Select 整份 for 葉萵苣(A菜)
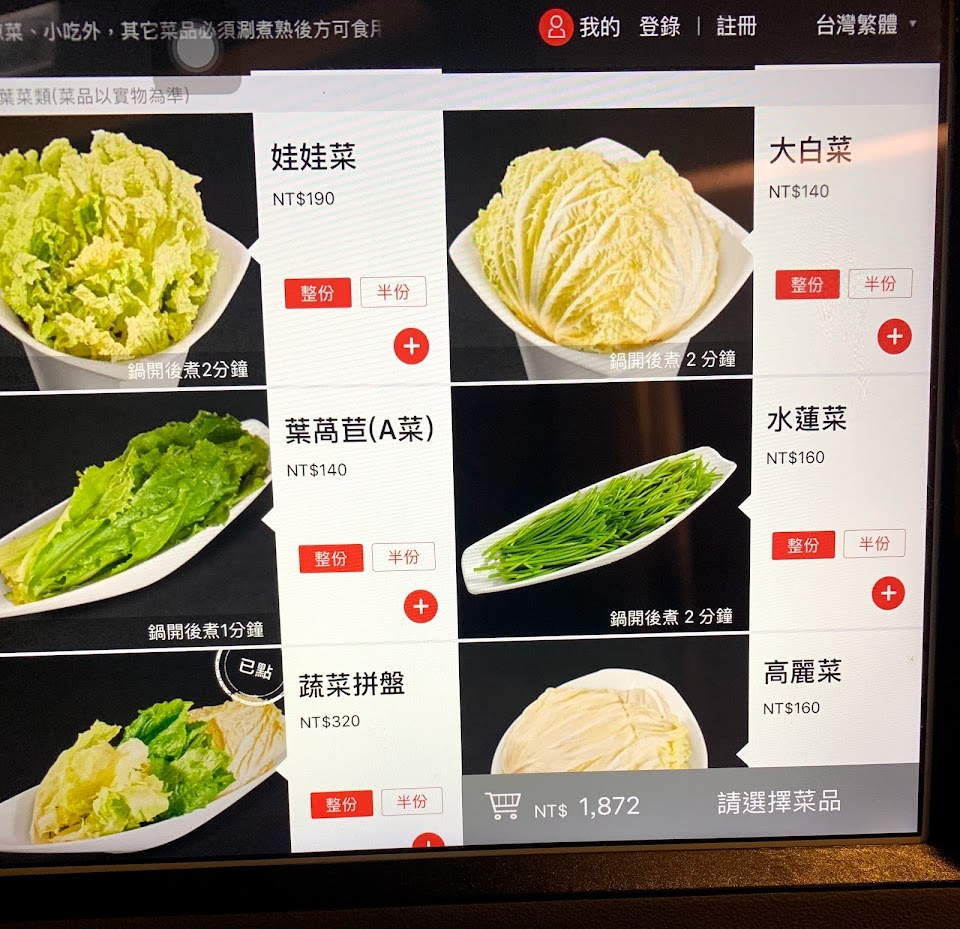 coord(331,558)
